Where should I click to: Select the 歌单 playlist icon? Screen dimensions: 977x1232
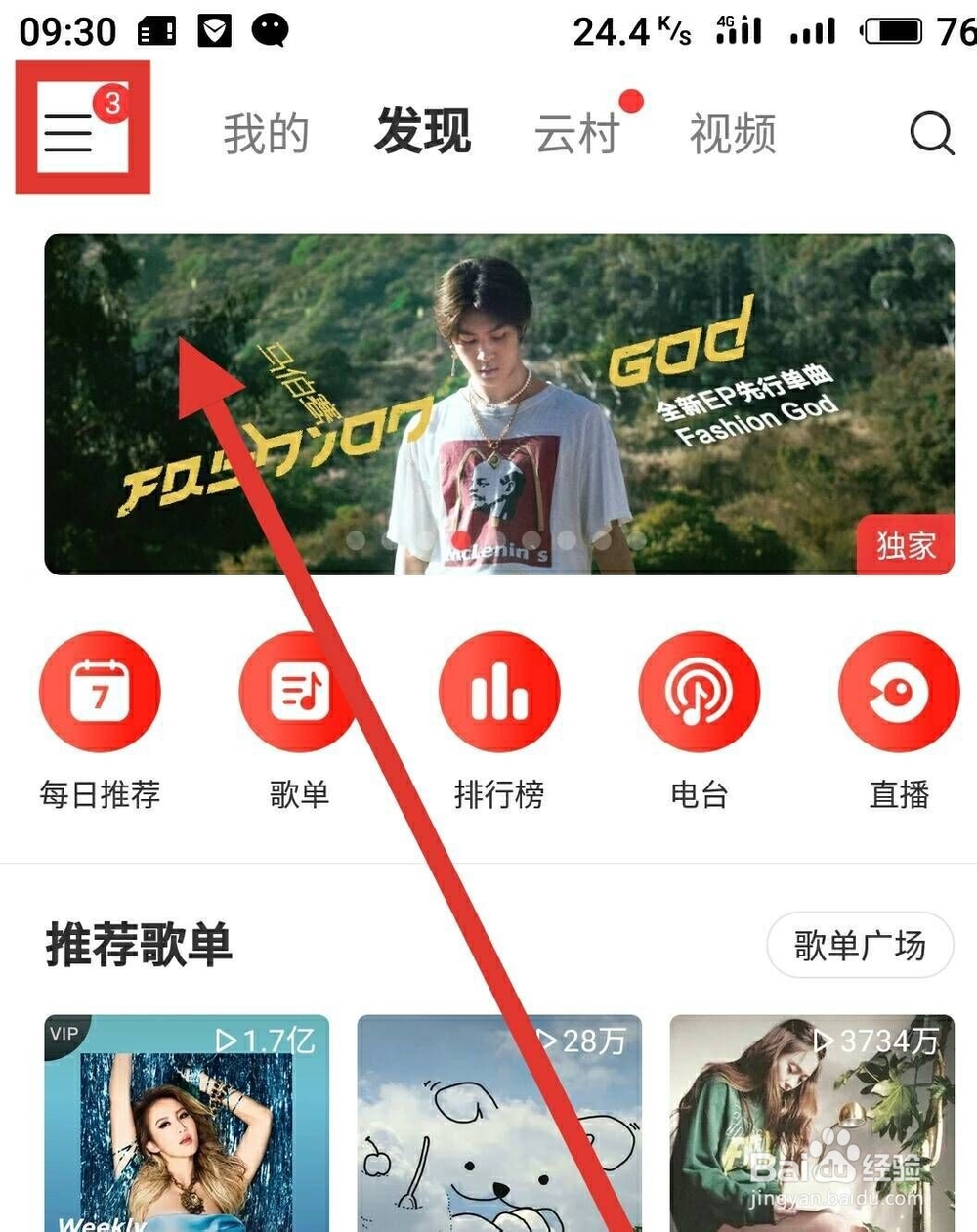coord(298,692)
